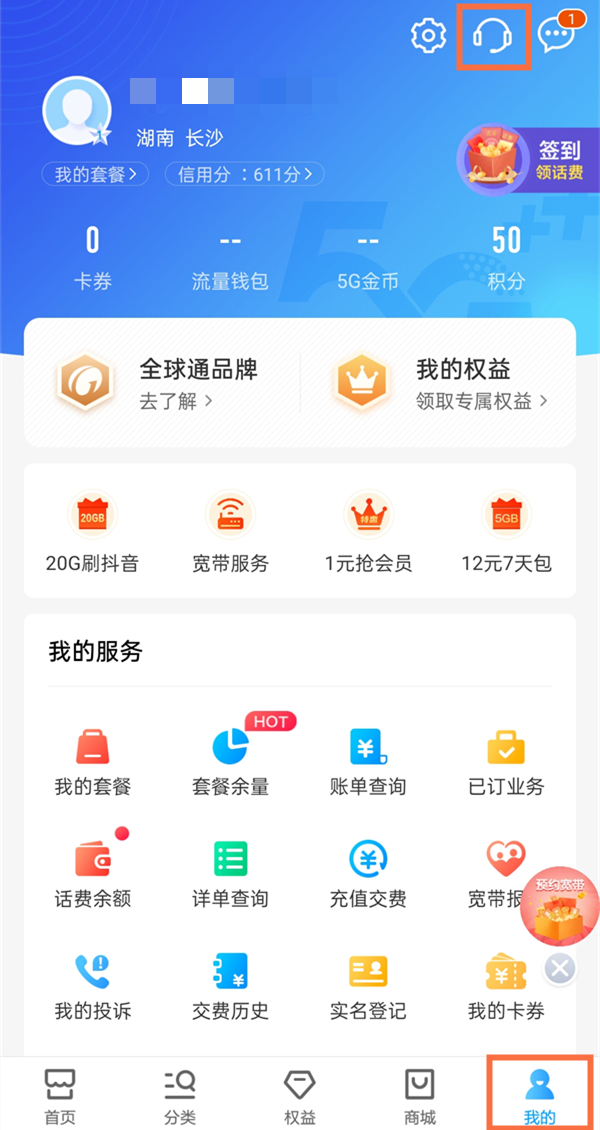View 话费余额 balance
The image size is (600, 1130).
pos(92,872)
